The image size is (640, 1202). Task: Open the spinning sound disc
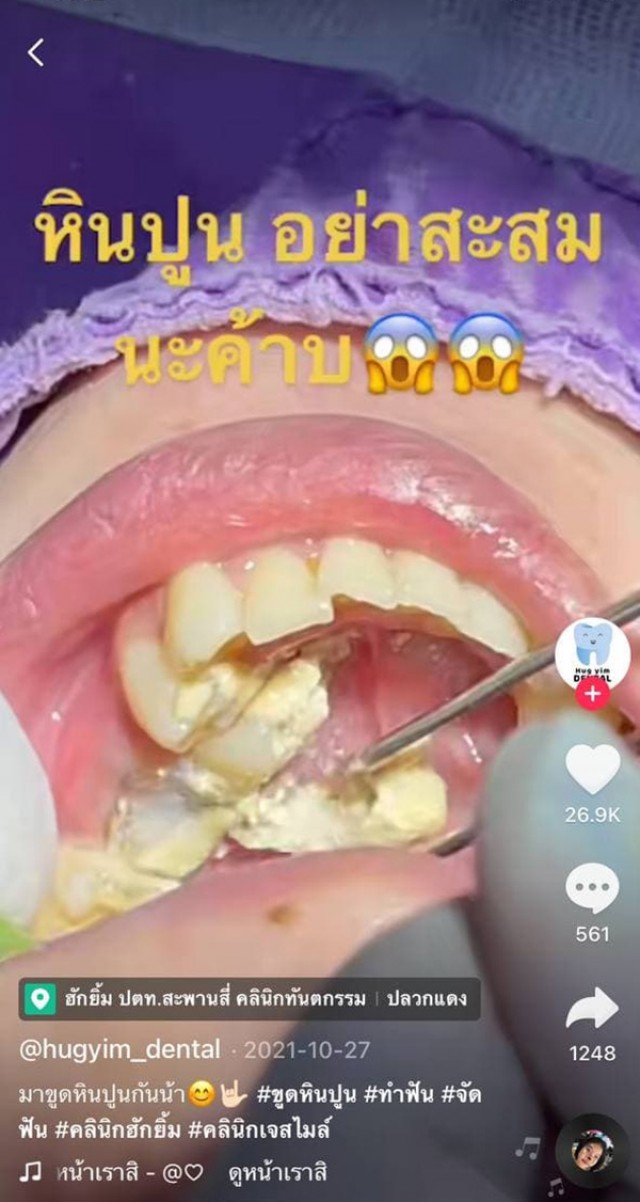pyautogui.click(x=592, y=1150)
